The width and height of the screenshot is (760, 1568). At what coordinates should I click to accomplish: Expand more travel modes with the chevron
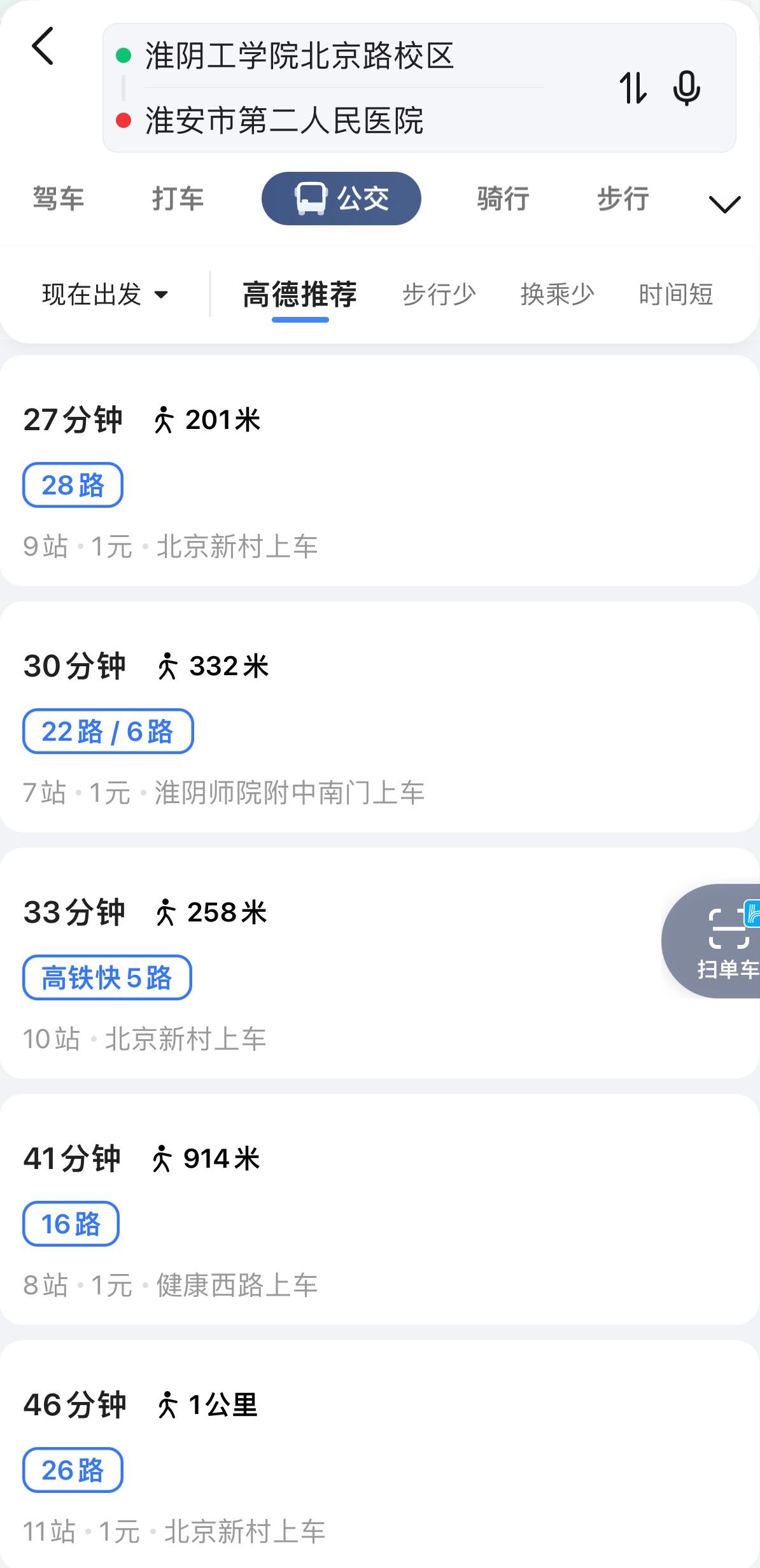pyautogui.click(x=724, y=204)
